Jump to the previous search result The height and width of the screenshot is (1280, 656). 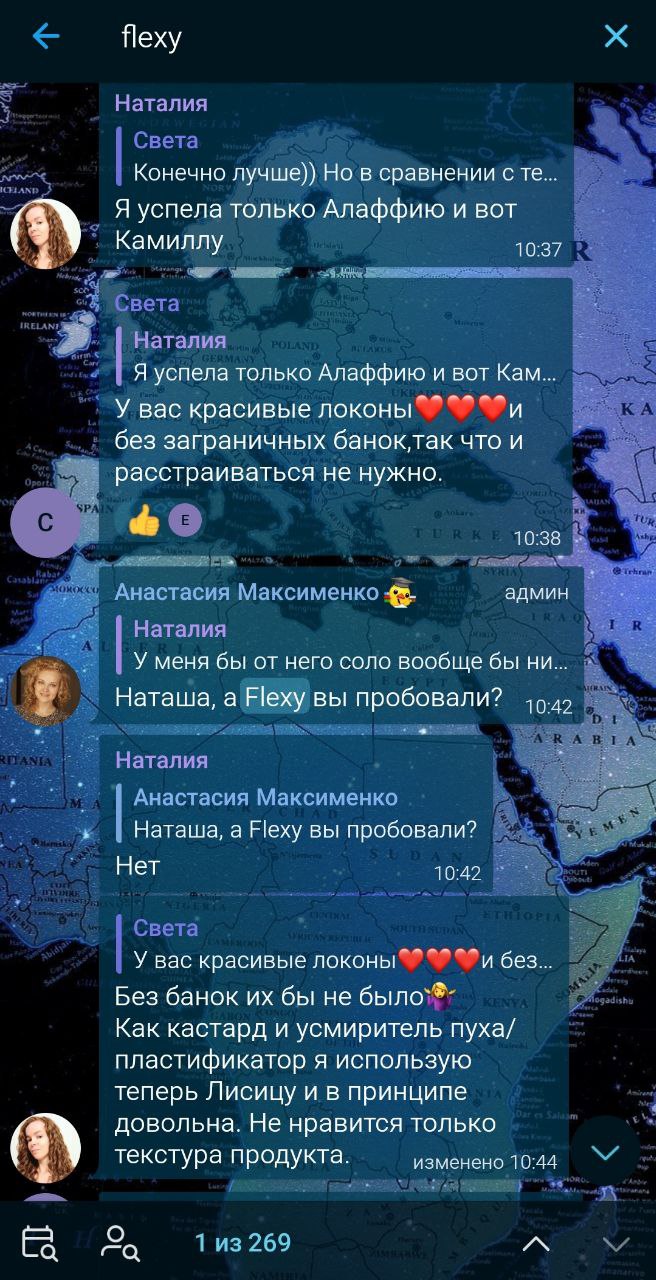[x=536, y=1244]
